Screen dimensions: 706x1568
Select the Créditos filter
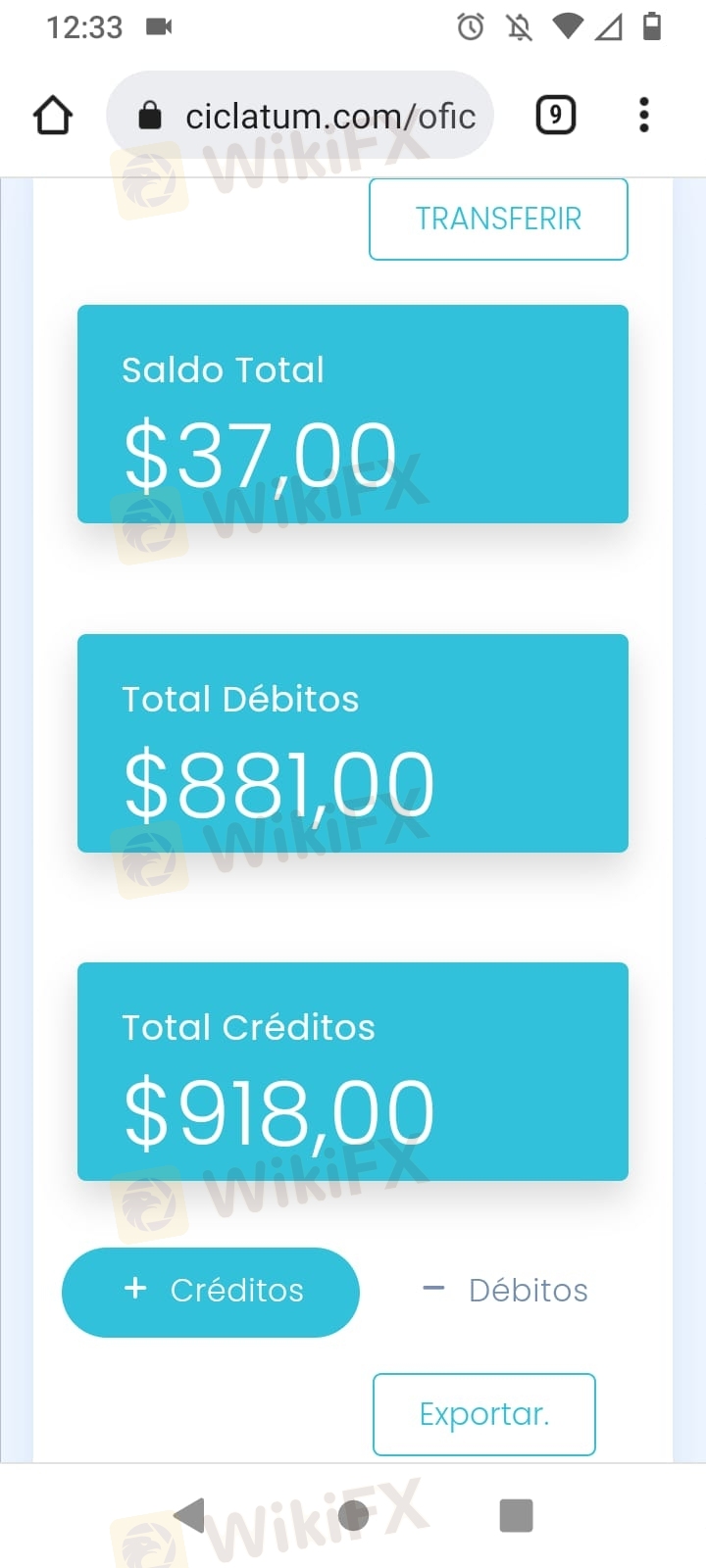pos(211,1291)
